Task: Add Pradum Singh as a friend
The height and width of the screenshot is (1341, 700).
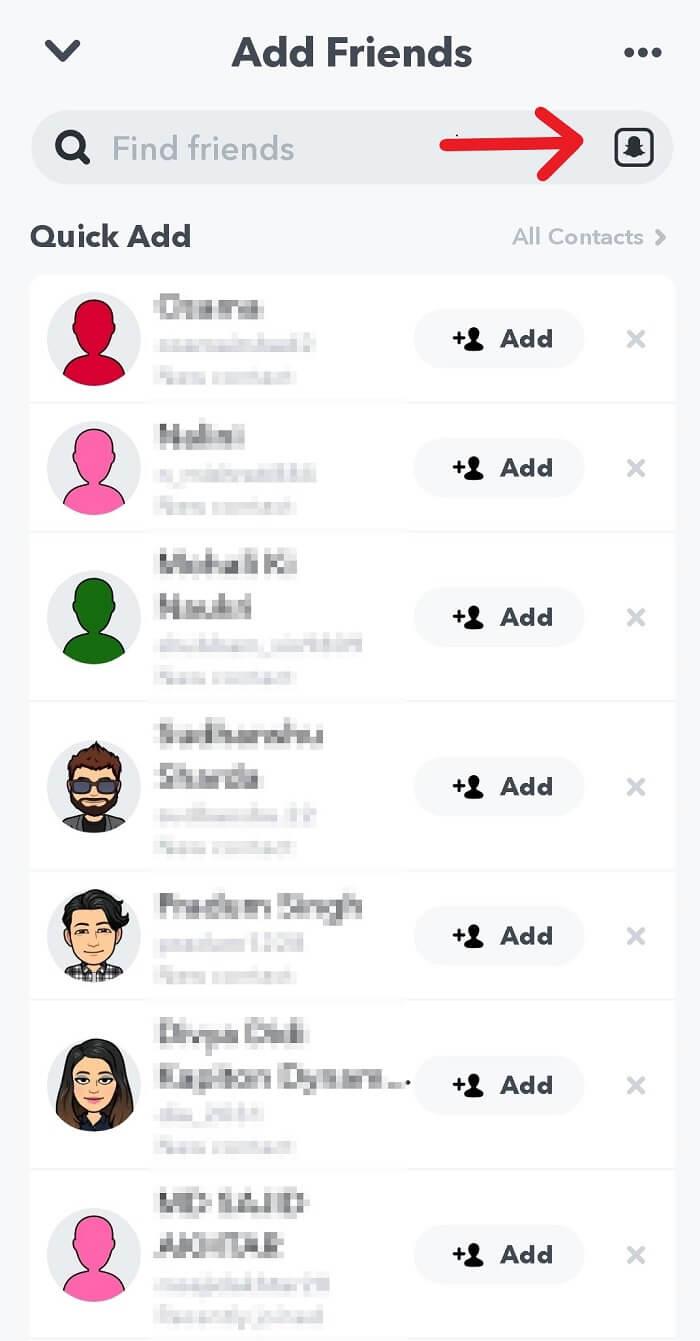Action: click(x=499, y=936)
